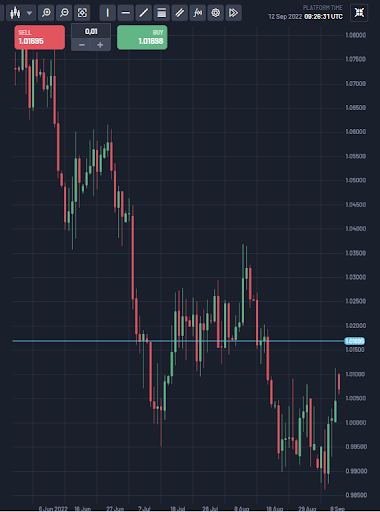Collapse the chart from fullscreen
The width and height of the screenshot is (380, 512).
(359, 13)
